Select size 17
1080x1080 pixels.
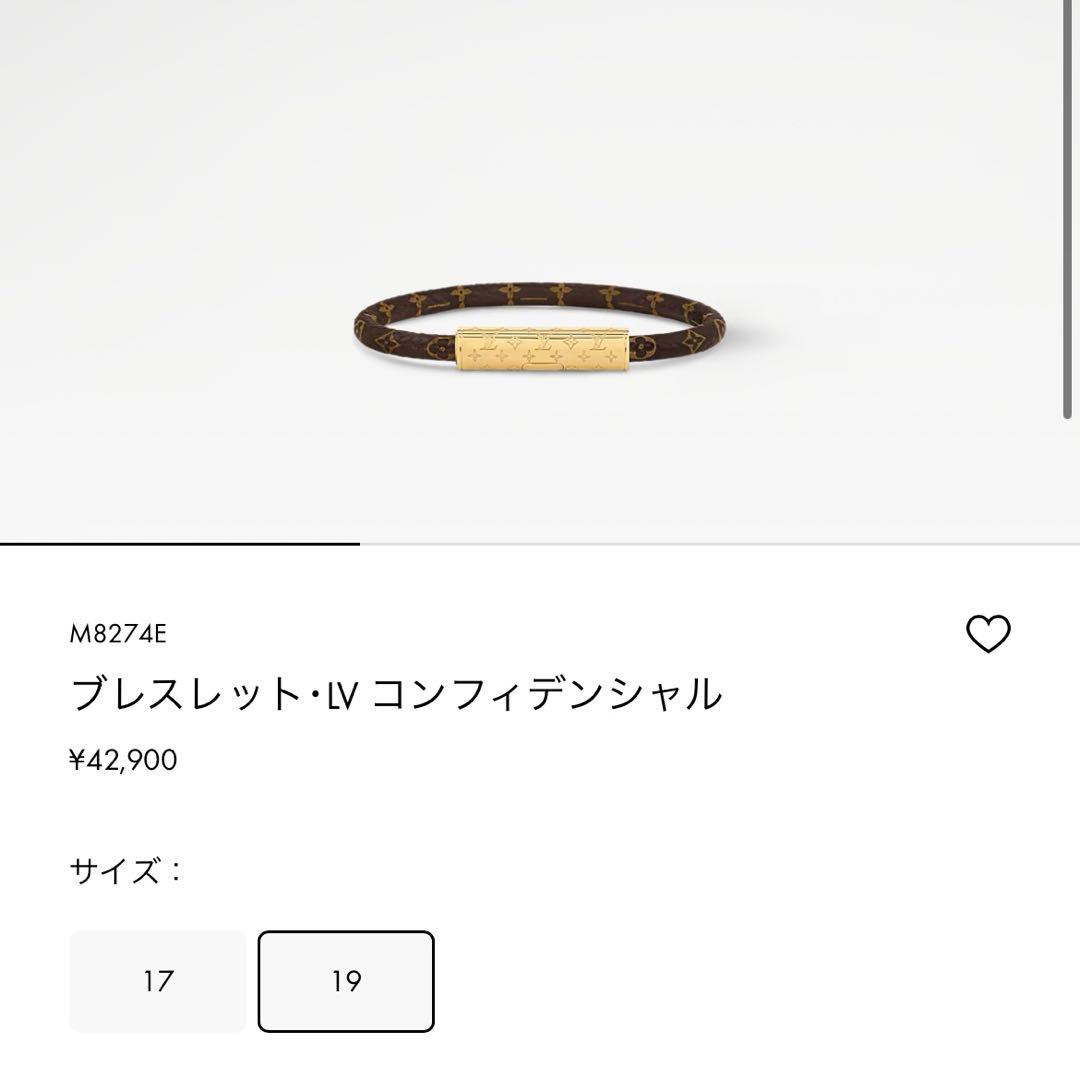(158, 981)
